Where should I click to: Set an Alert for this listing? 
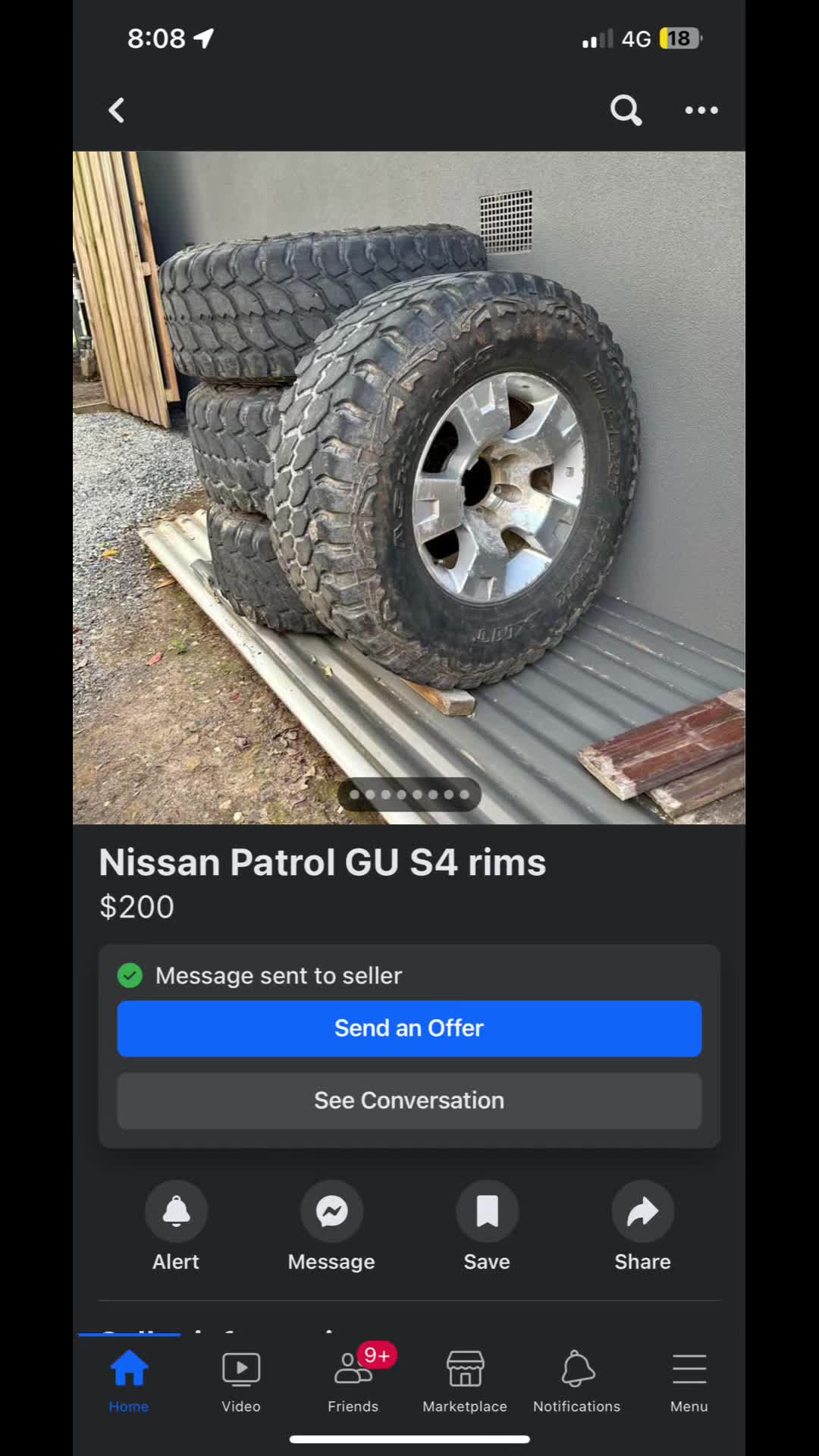tap(176, 1211)
